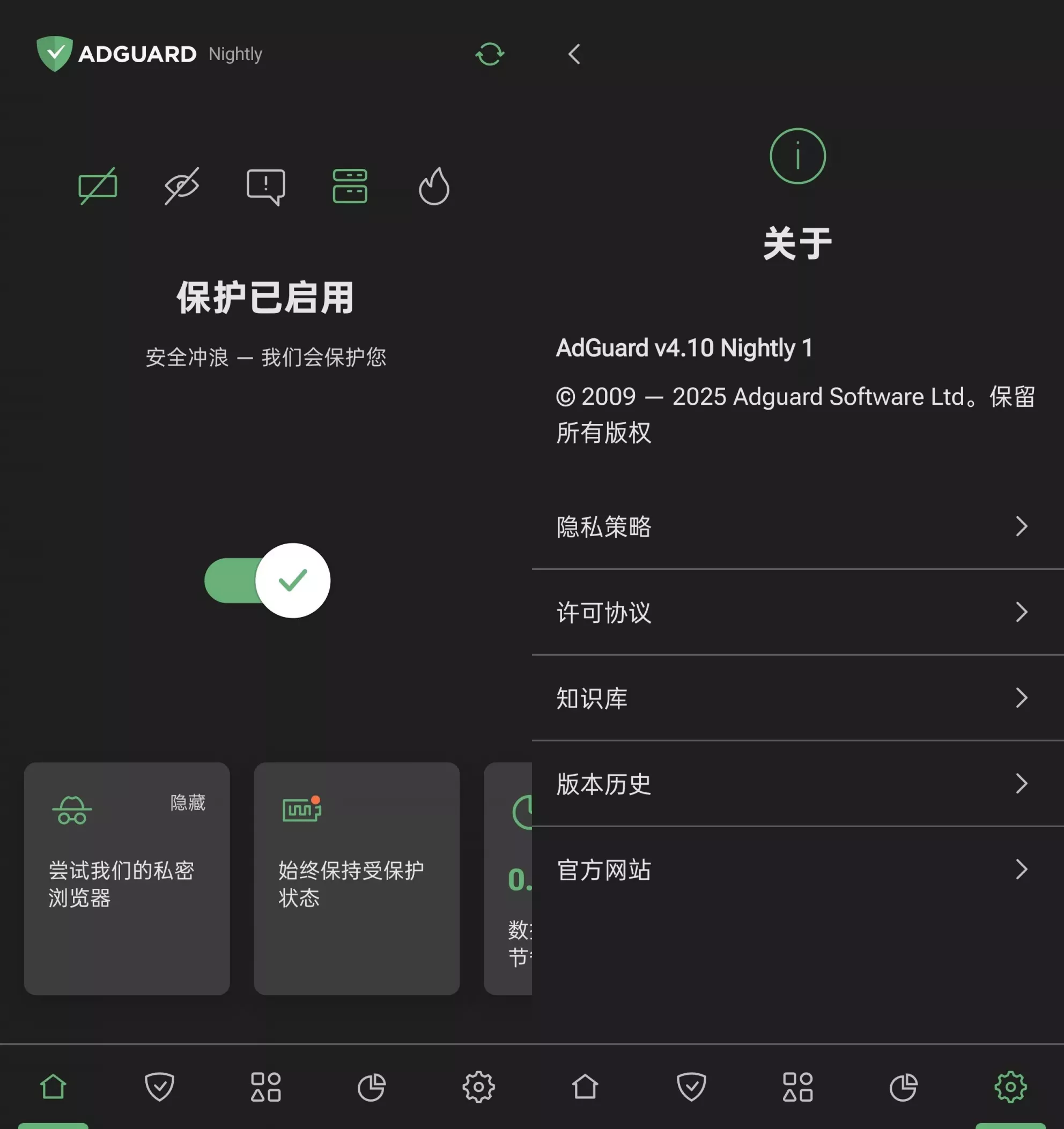1064x1129 pixels.
Task: Turn off the main protection switch
Action: click(x=268, y=581)
